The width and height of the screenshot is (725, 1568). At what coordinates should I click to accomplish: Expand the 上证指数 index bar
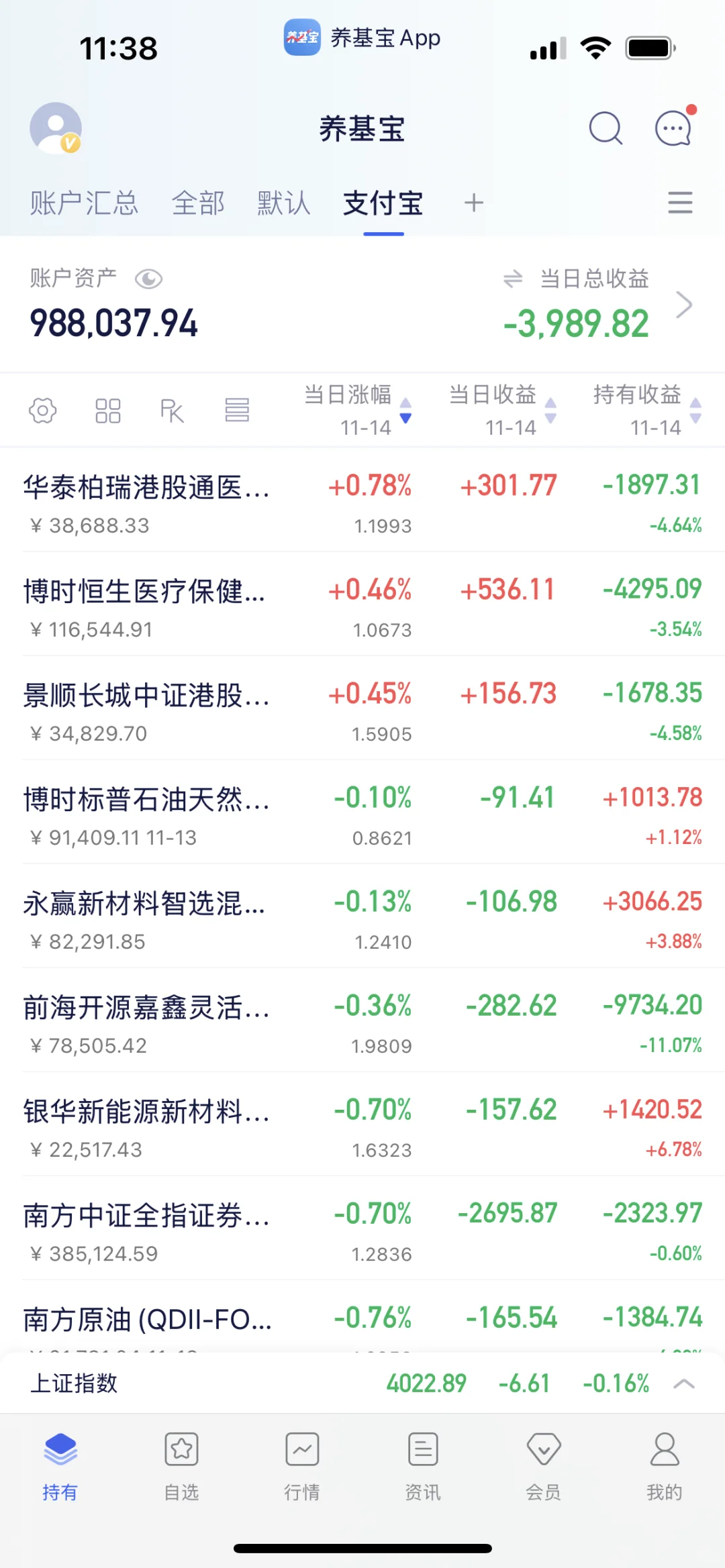click(x=684, y=1383)
